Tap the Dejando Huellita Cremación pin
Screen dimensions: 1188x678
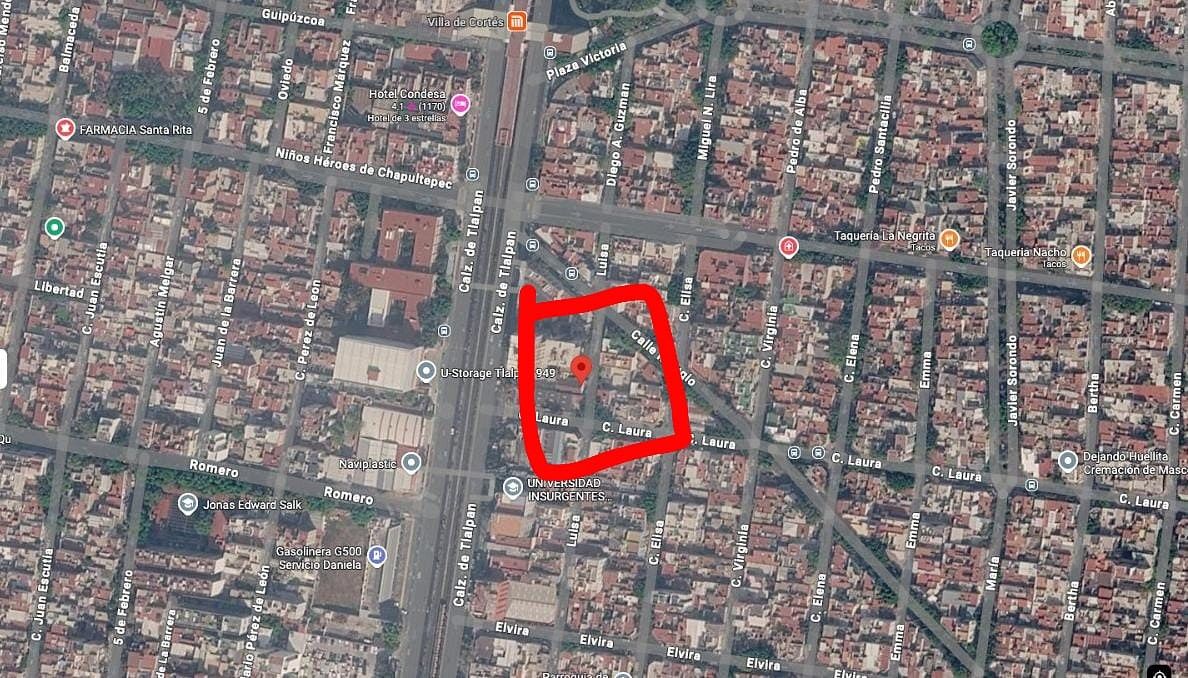pyautogui.click(x=1067, y=461)
